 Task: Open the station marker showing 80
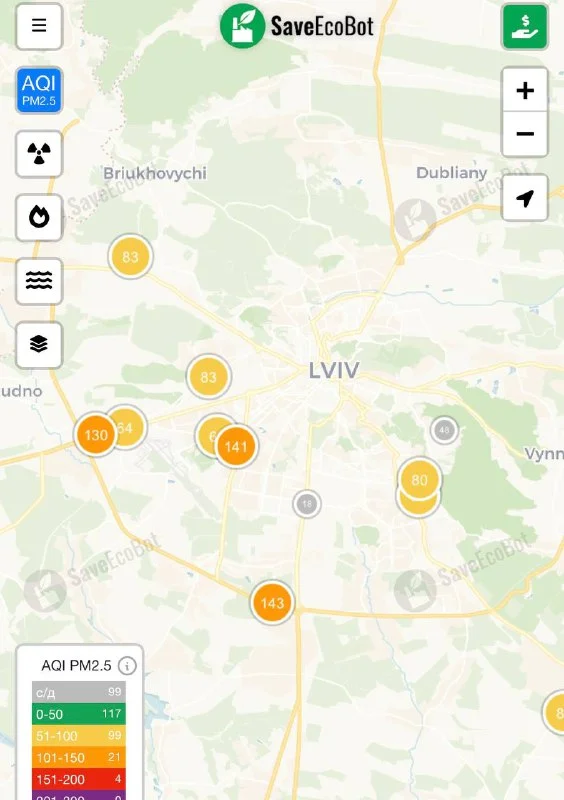pos(420,480)
